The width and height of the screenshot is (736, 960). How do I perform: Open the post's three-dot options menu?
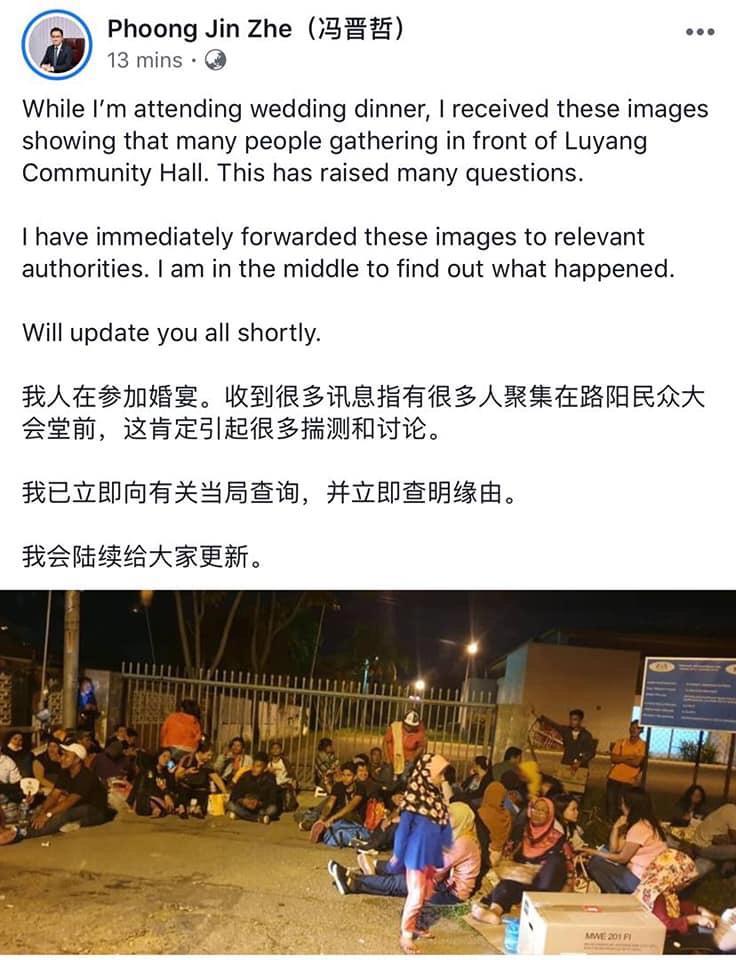(x=700, y=32)
